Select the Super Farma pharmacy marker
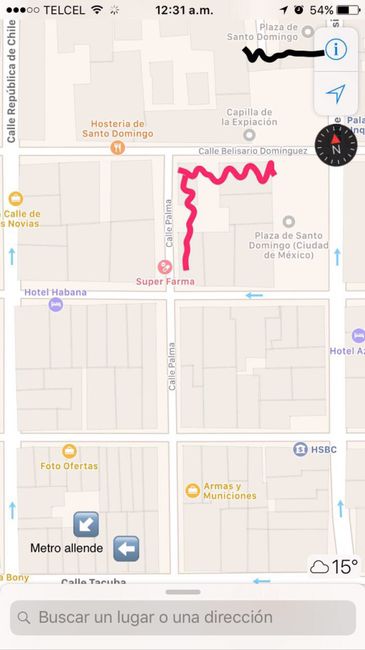 pyautogui.click(x=165, y=267)
